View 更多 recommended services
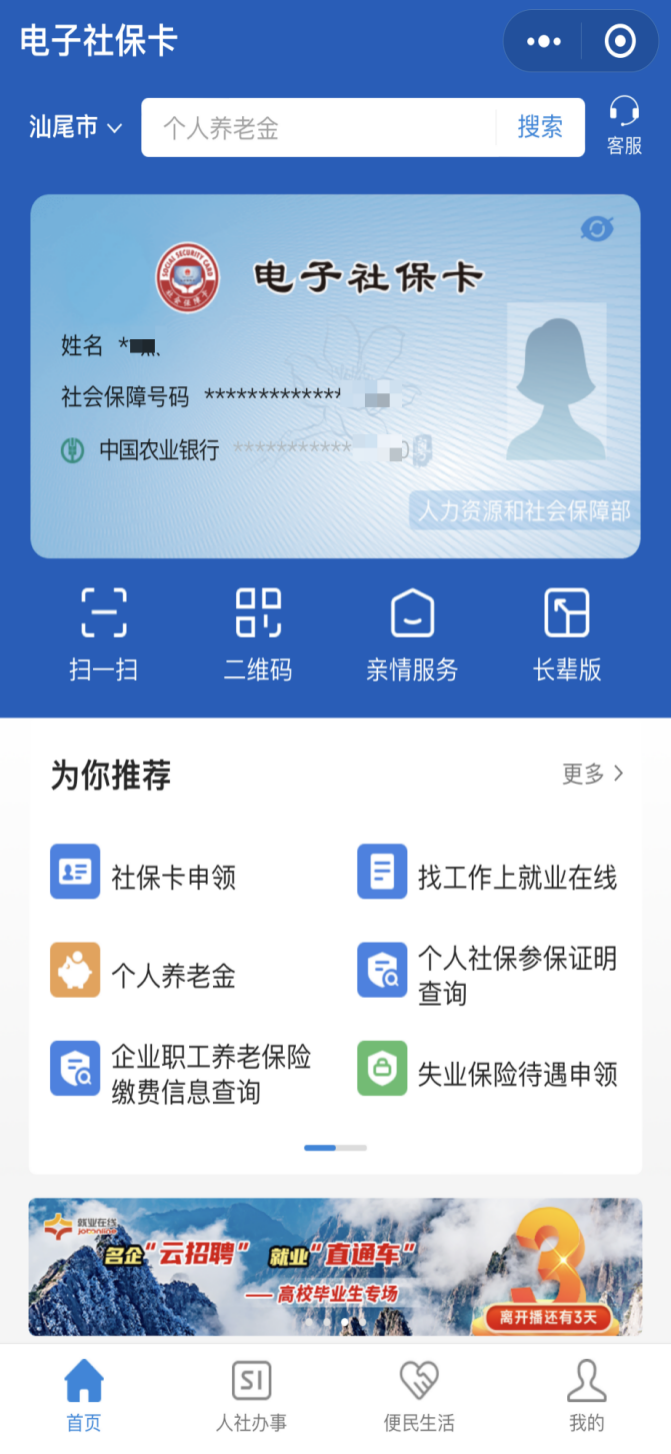The image size is (671, 1454). pyautogui.click(x=593, y=773)
